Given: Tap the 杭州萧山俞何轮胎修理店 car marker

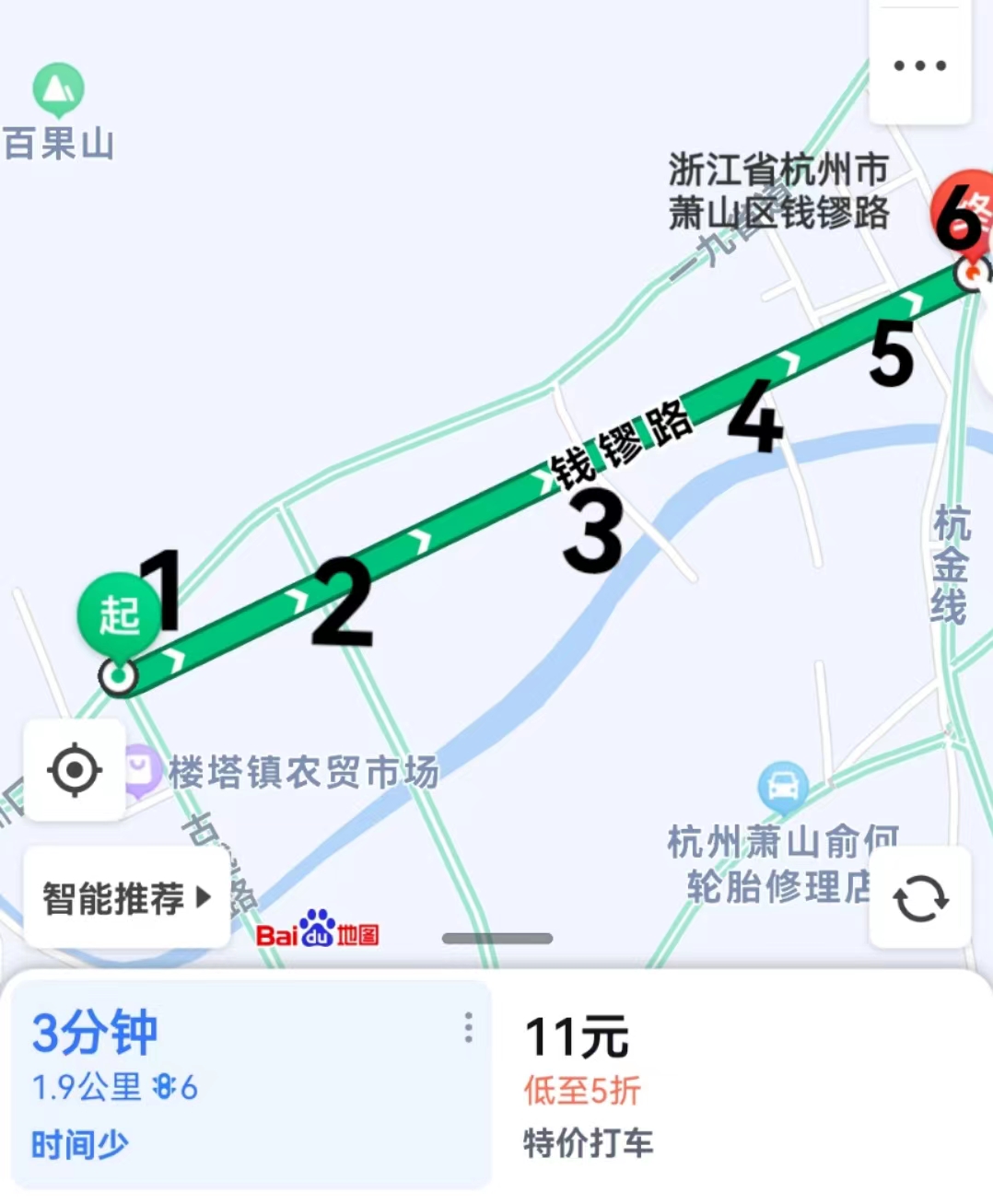Looking at the screenshot, I should tap(782, 786).
